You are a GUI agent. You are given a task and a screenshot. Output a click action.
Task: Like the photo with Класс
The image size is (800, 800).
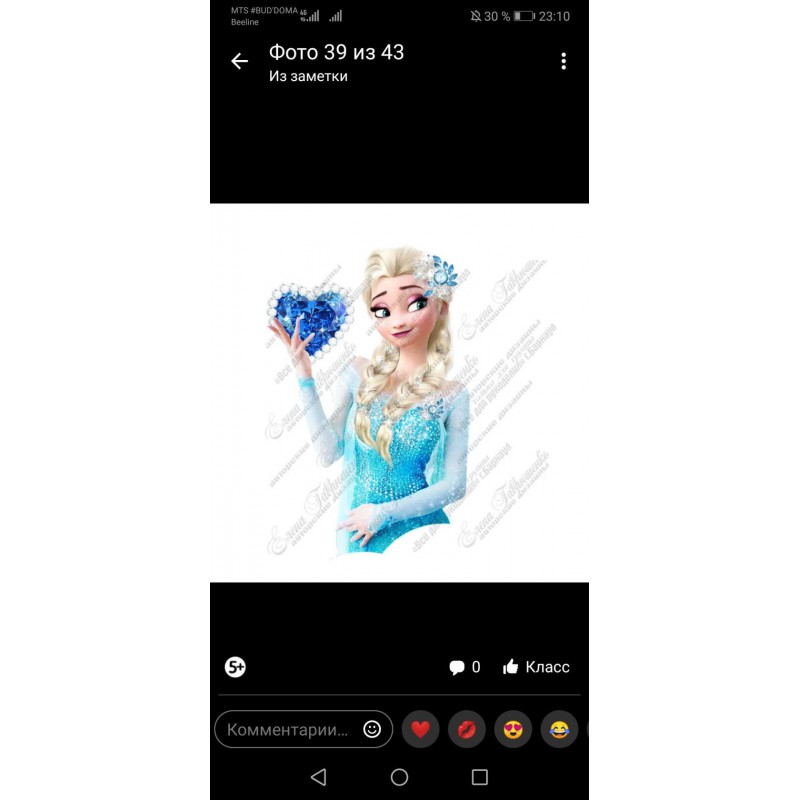pos(536,667)
